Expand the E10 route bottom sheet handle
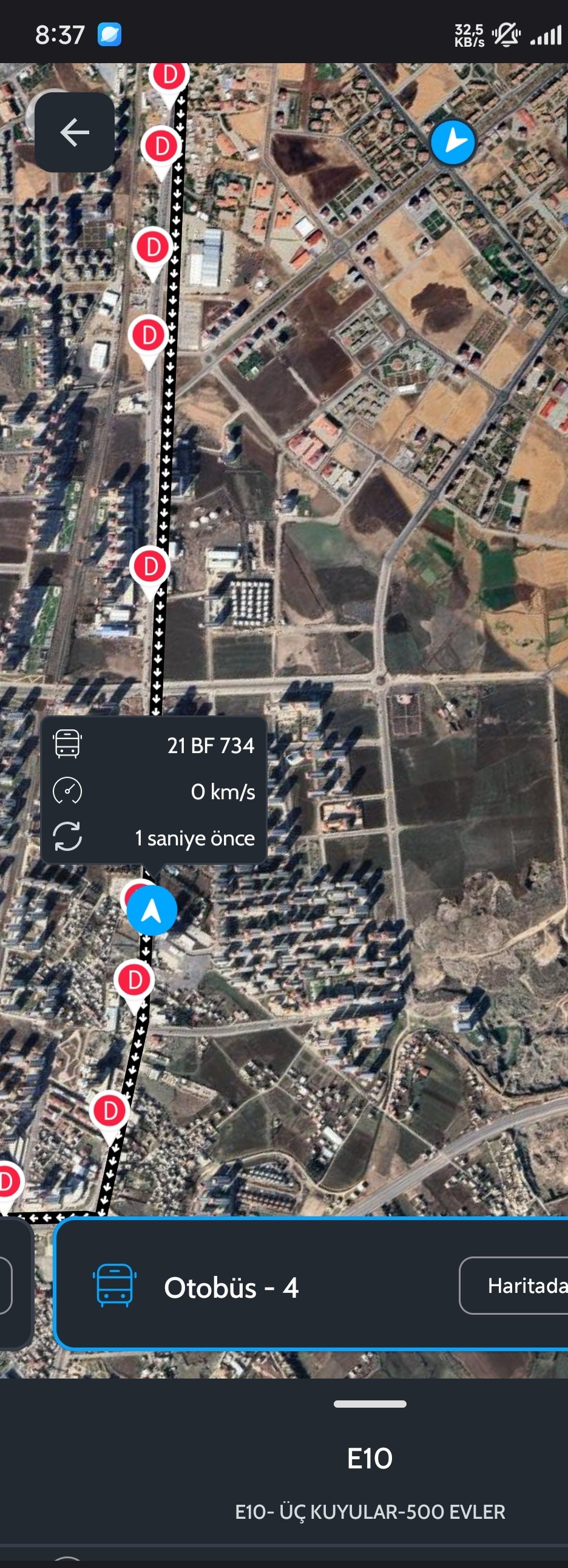The image size is (568, 1568). 370,1403
